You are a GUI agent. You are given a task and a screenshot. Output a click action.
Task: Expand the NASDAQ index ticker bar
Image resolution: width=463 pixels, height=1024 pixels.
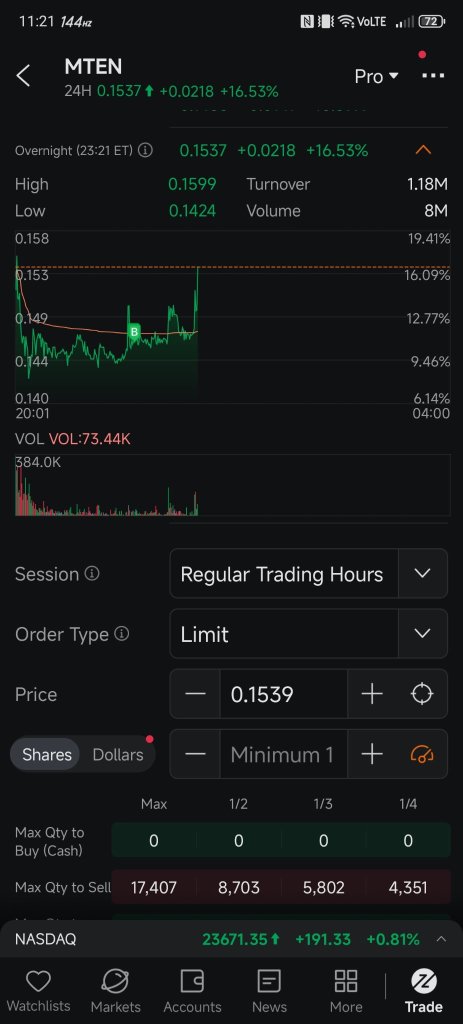(x=441, y=939)
